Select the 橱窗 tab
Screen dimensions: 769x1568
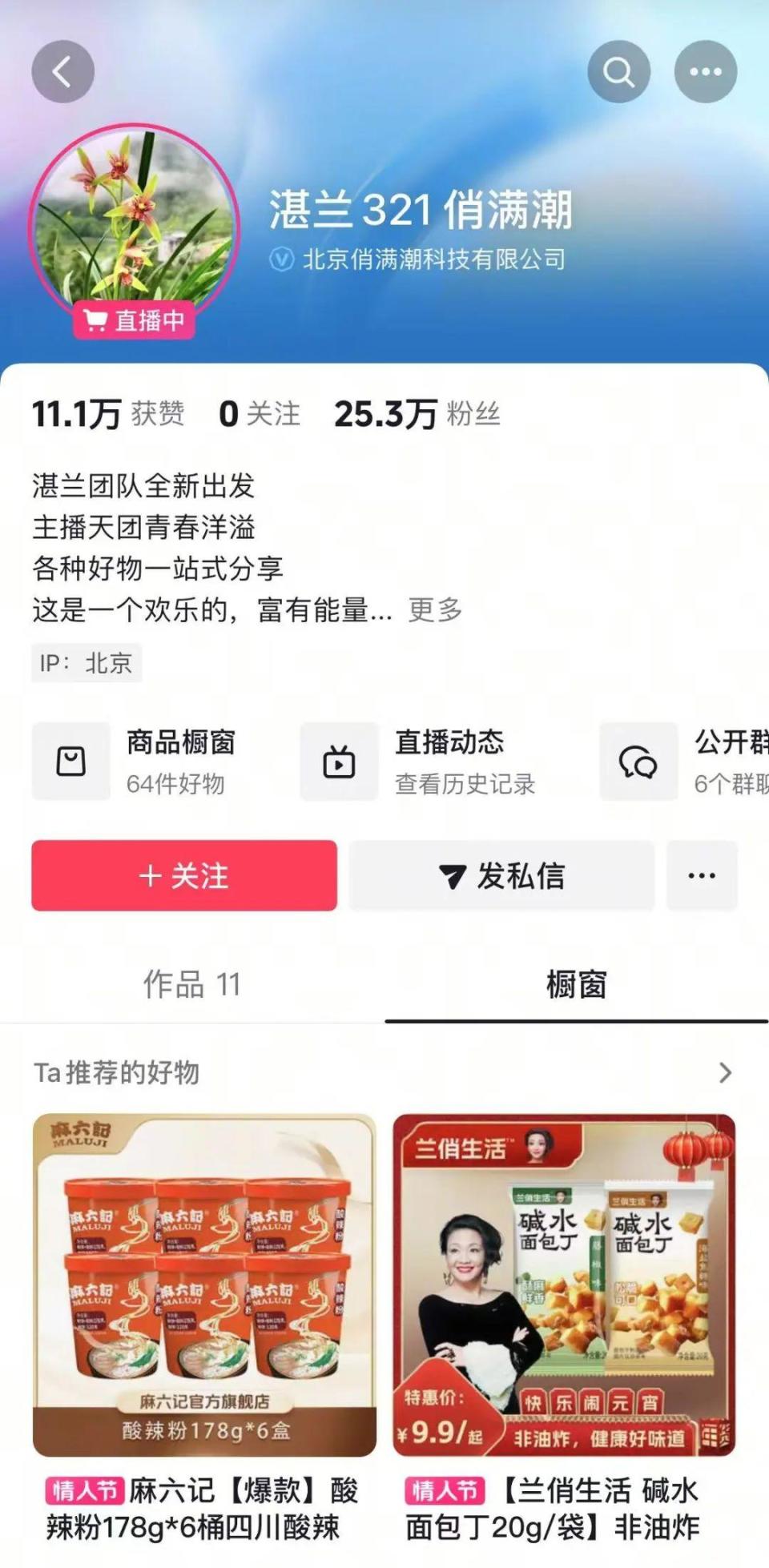tap(576, 984)
